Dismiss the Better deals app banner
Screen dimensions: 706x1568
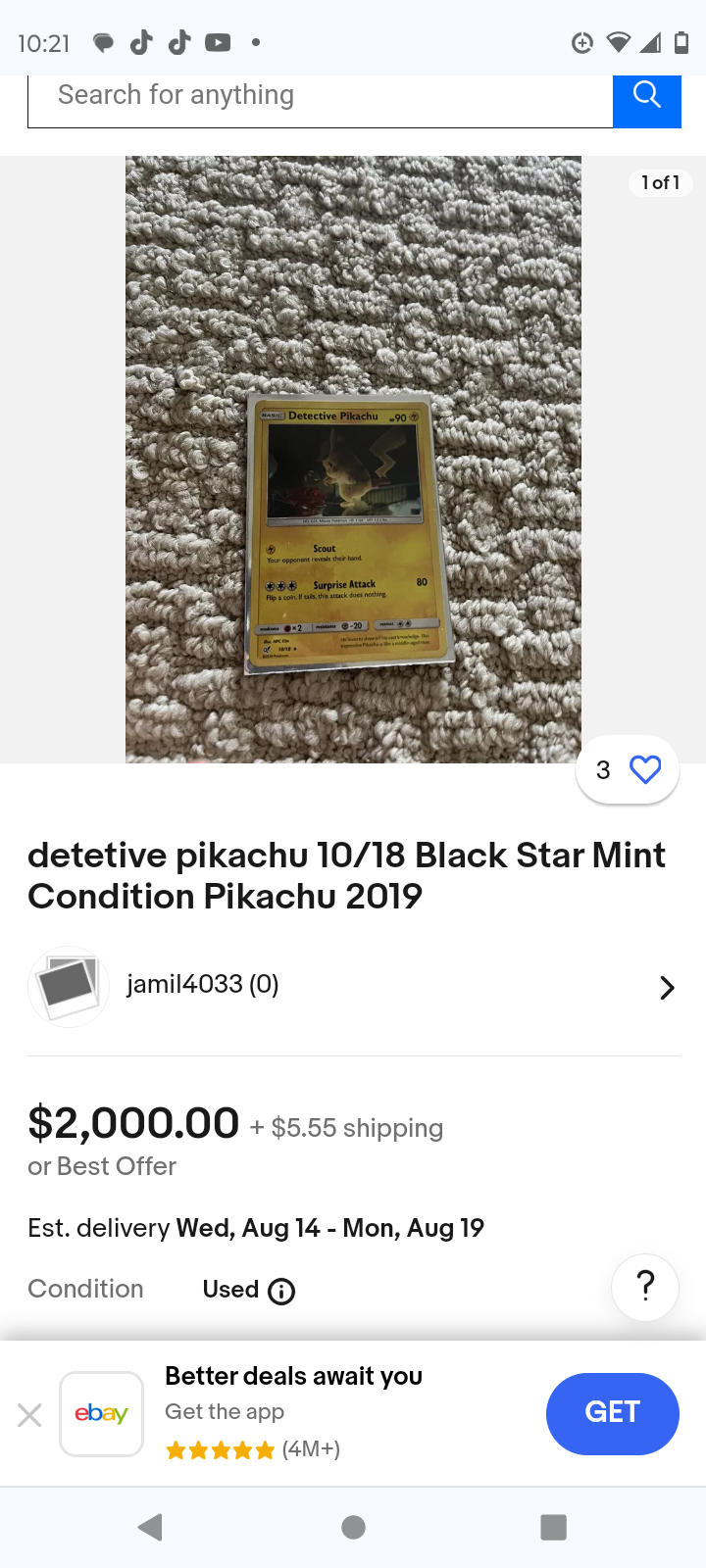29,1414
